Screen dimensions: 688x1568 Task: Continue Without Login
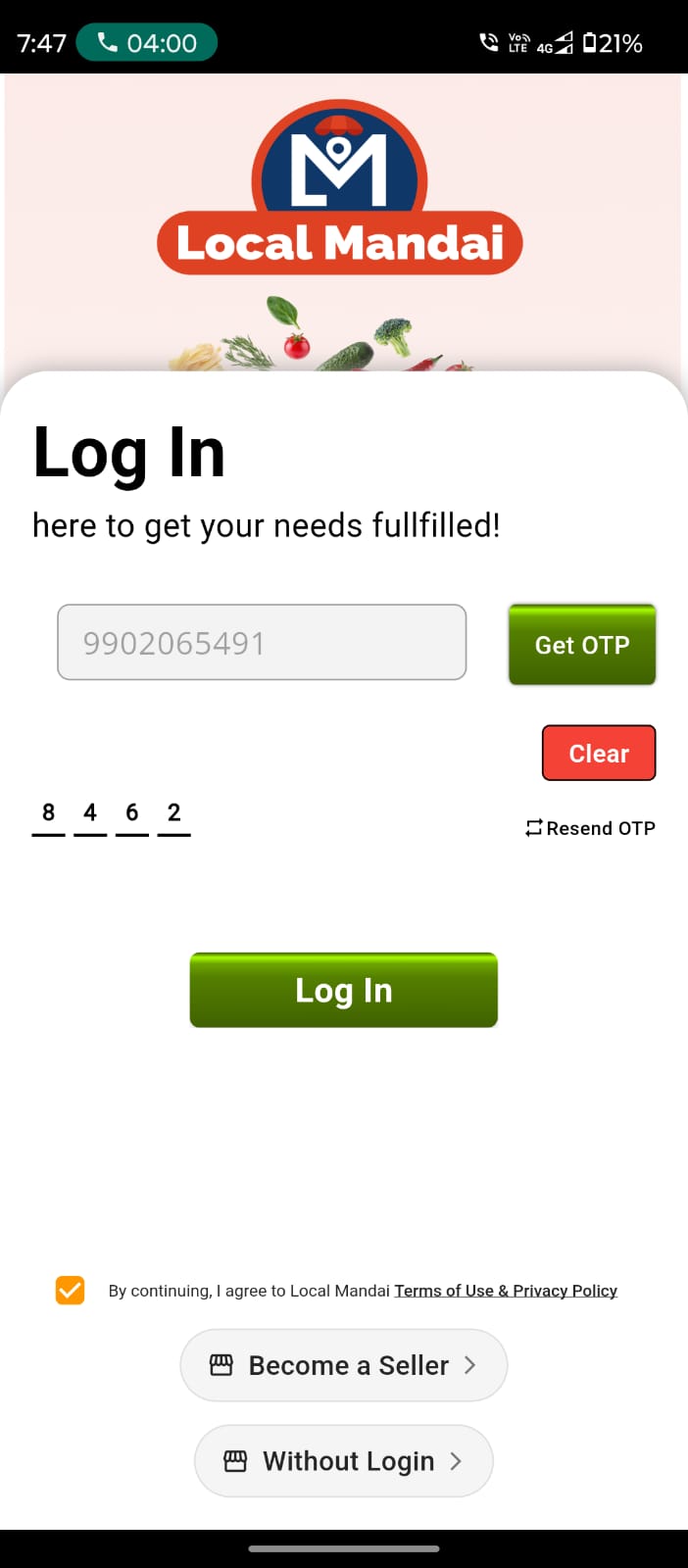click(344, 1461)
